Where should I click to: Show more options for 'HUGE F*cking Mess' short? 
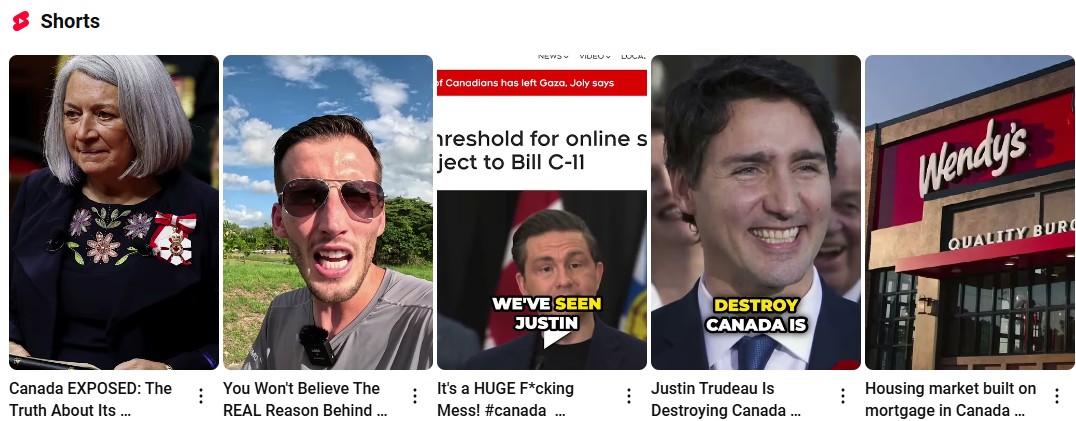point(629,396)
